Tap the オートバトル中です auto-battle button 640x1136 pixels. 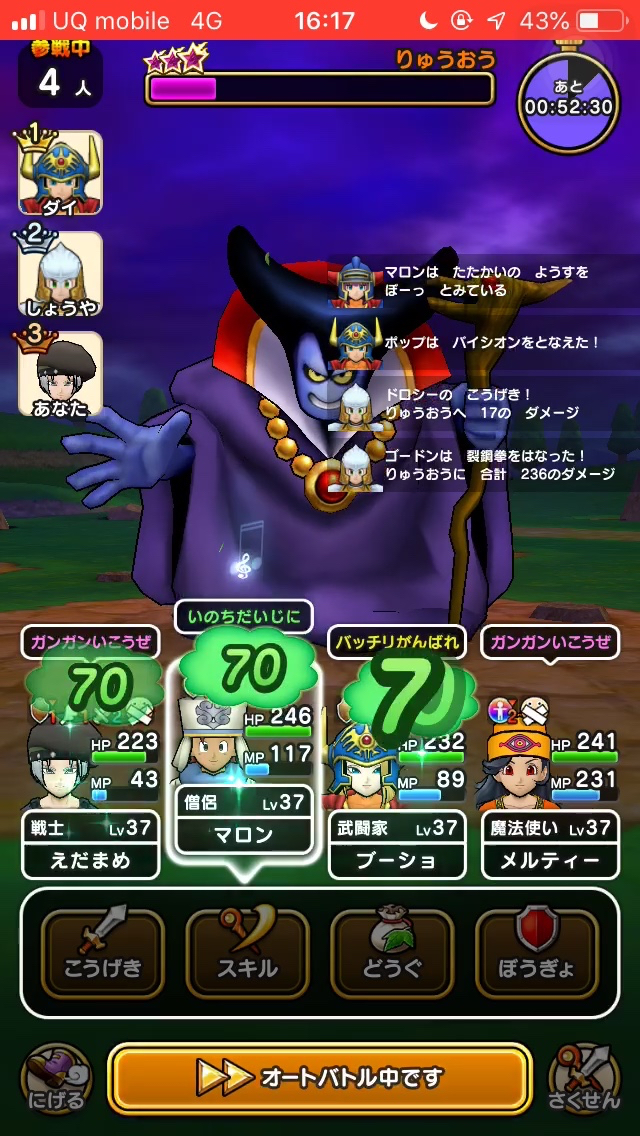pos(319,1078)
